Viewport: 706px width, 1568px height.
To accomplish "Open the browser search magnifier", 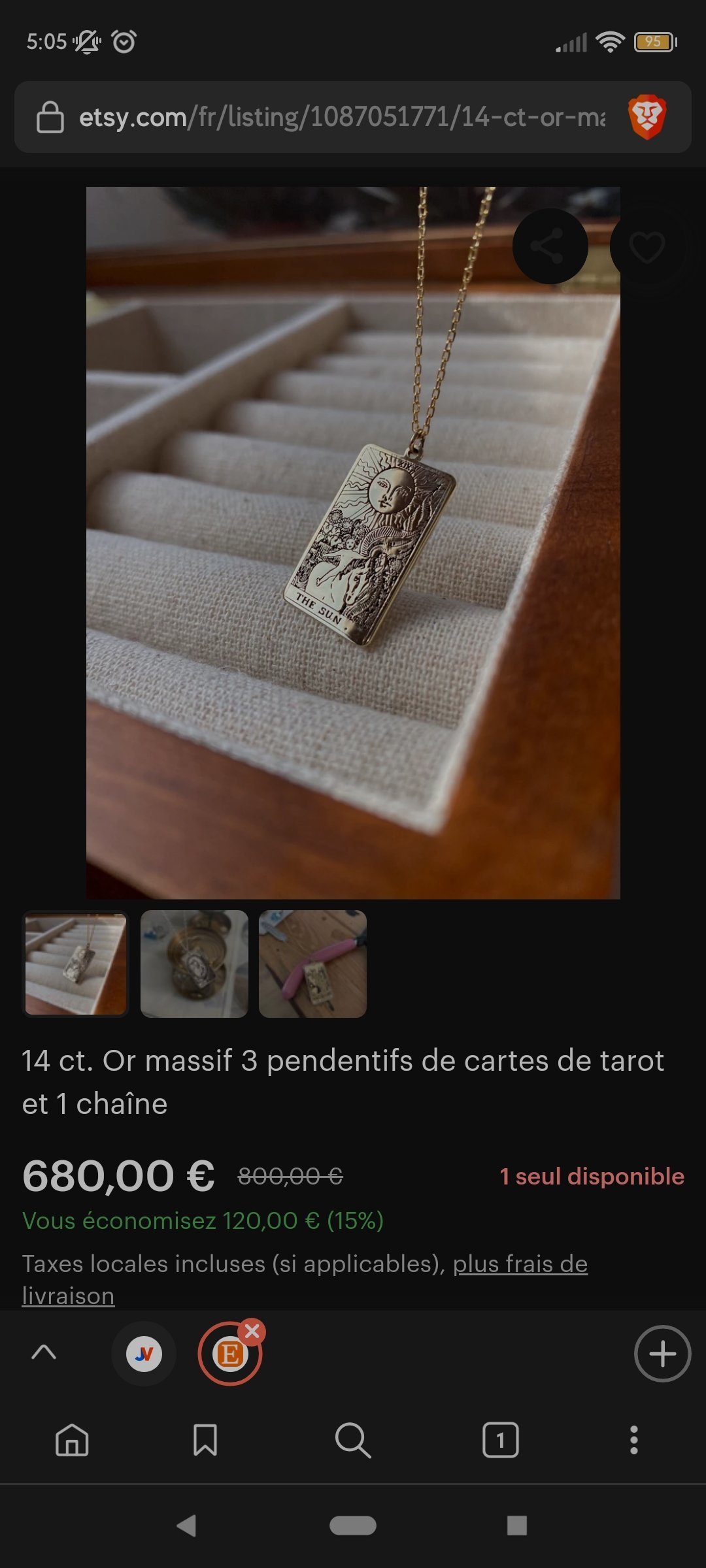I will [x=353, y=1440].
